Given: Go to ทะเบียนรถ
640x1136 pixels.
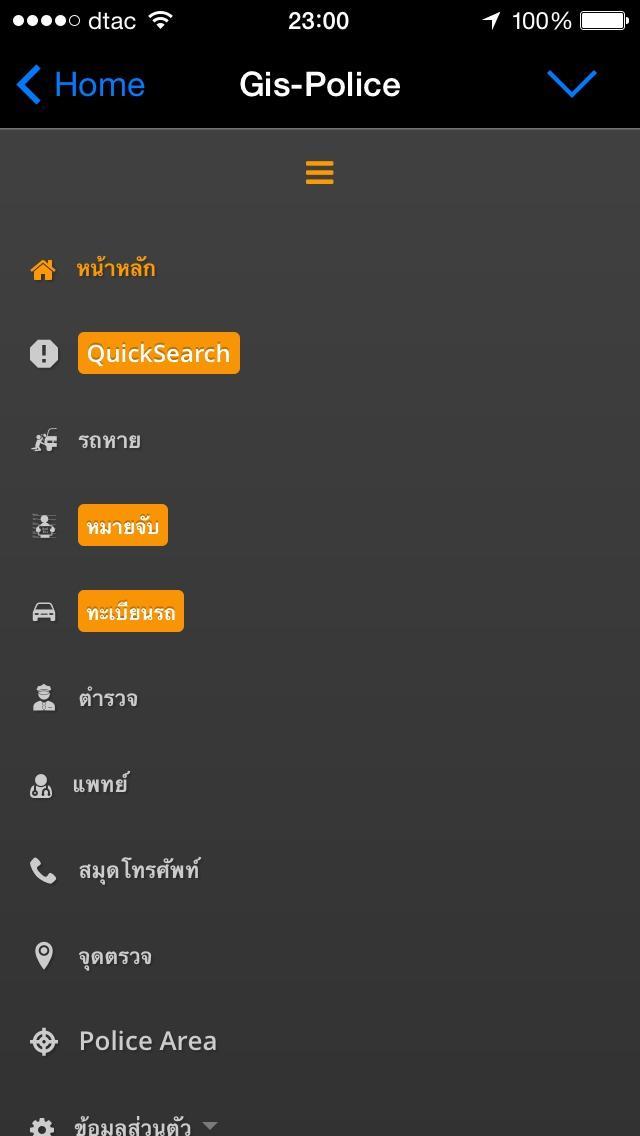Looking at the screenshot, I should pyautogui.click(x=130, y=612).
